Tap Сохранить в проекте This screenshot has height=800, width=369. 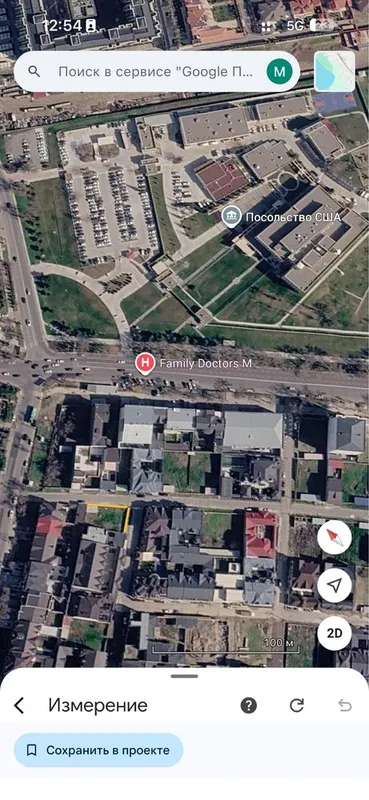click(x=99, y=750)
